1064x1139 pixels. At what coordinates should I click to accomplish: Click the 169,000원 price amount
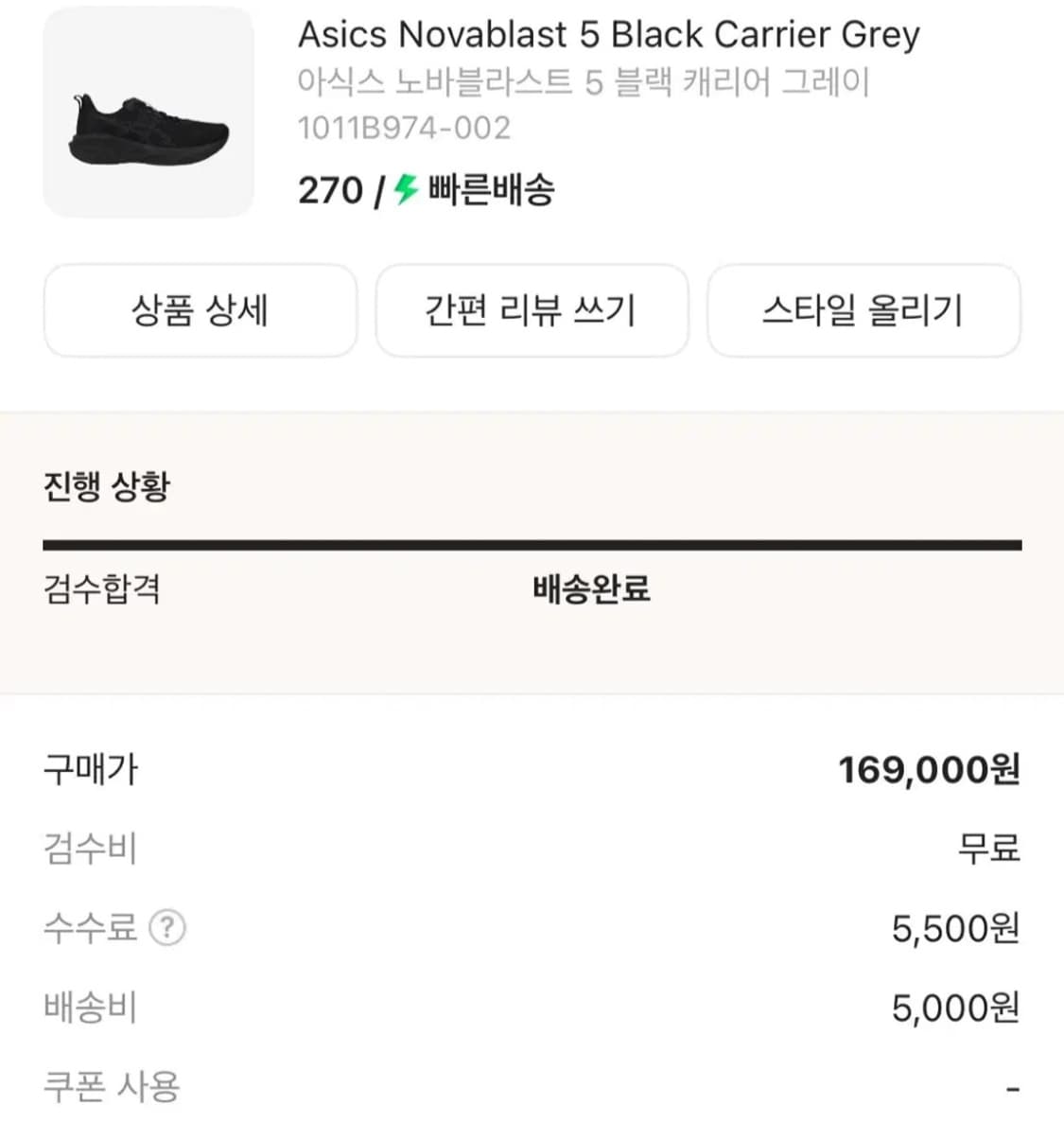[931, 769]
